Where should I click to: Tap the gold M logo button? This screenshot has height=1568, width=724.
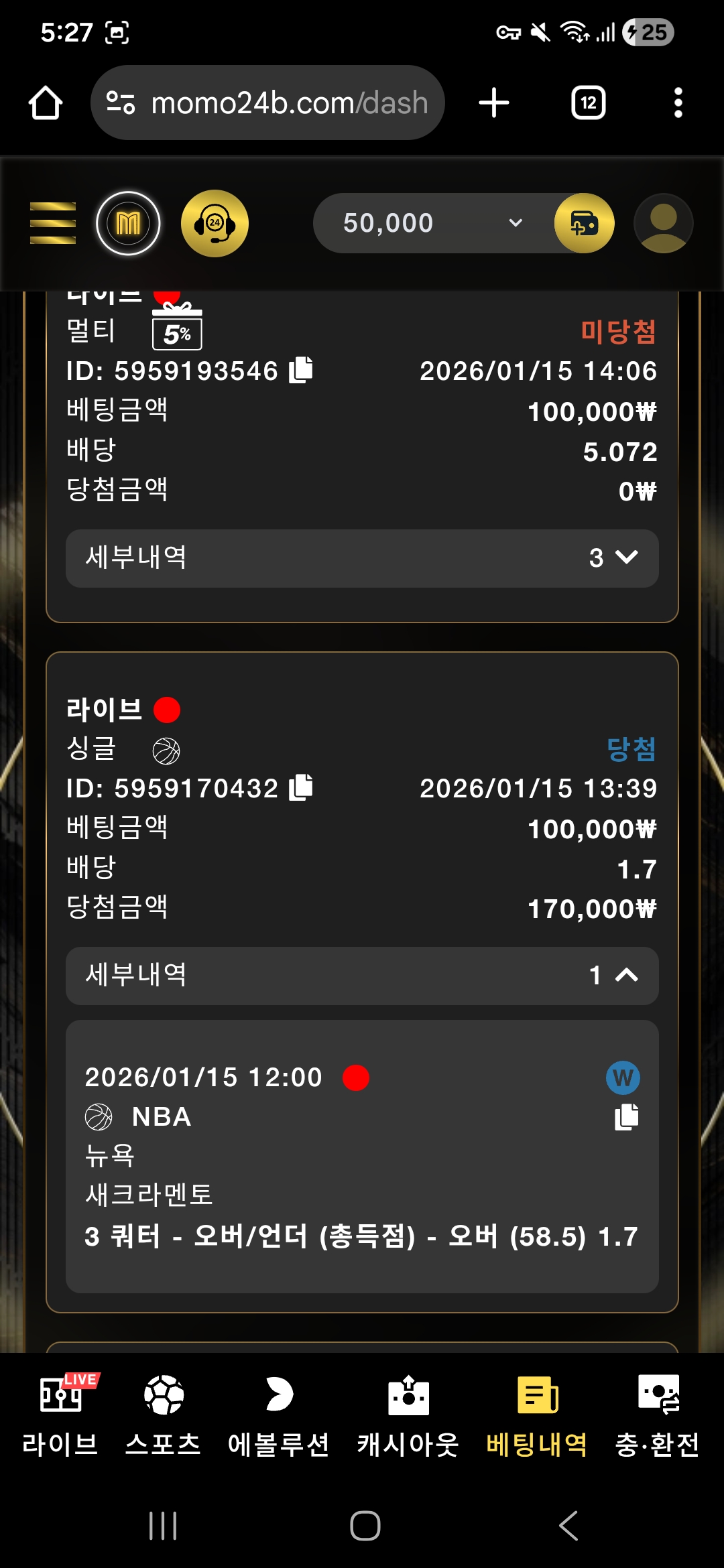[x=128, y=223]
